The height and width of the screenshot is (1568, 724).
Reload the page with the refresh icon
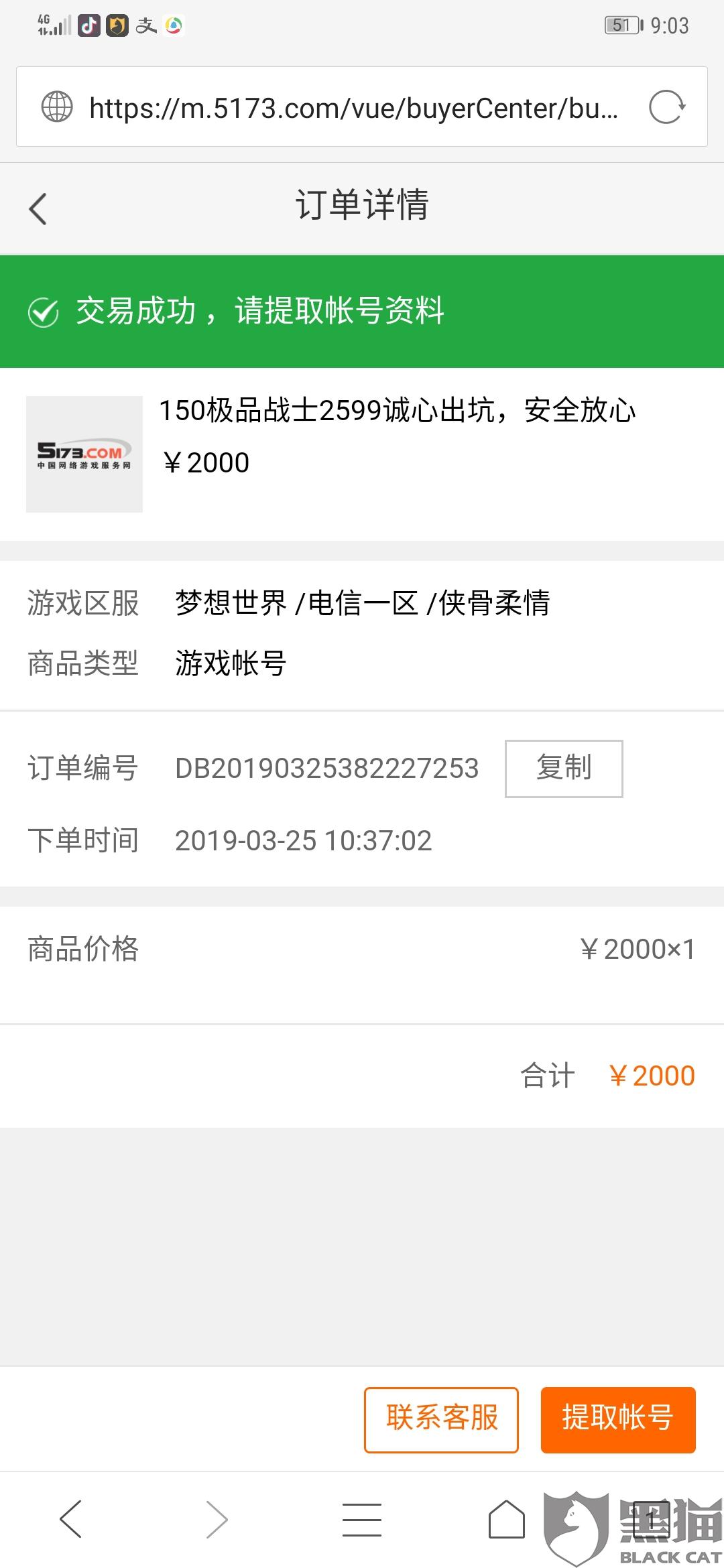tap(667, 107)
